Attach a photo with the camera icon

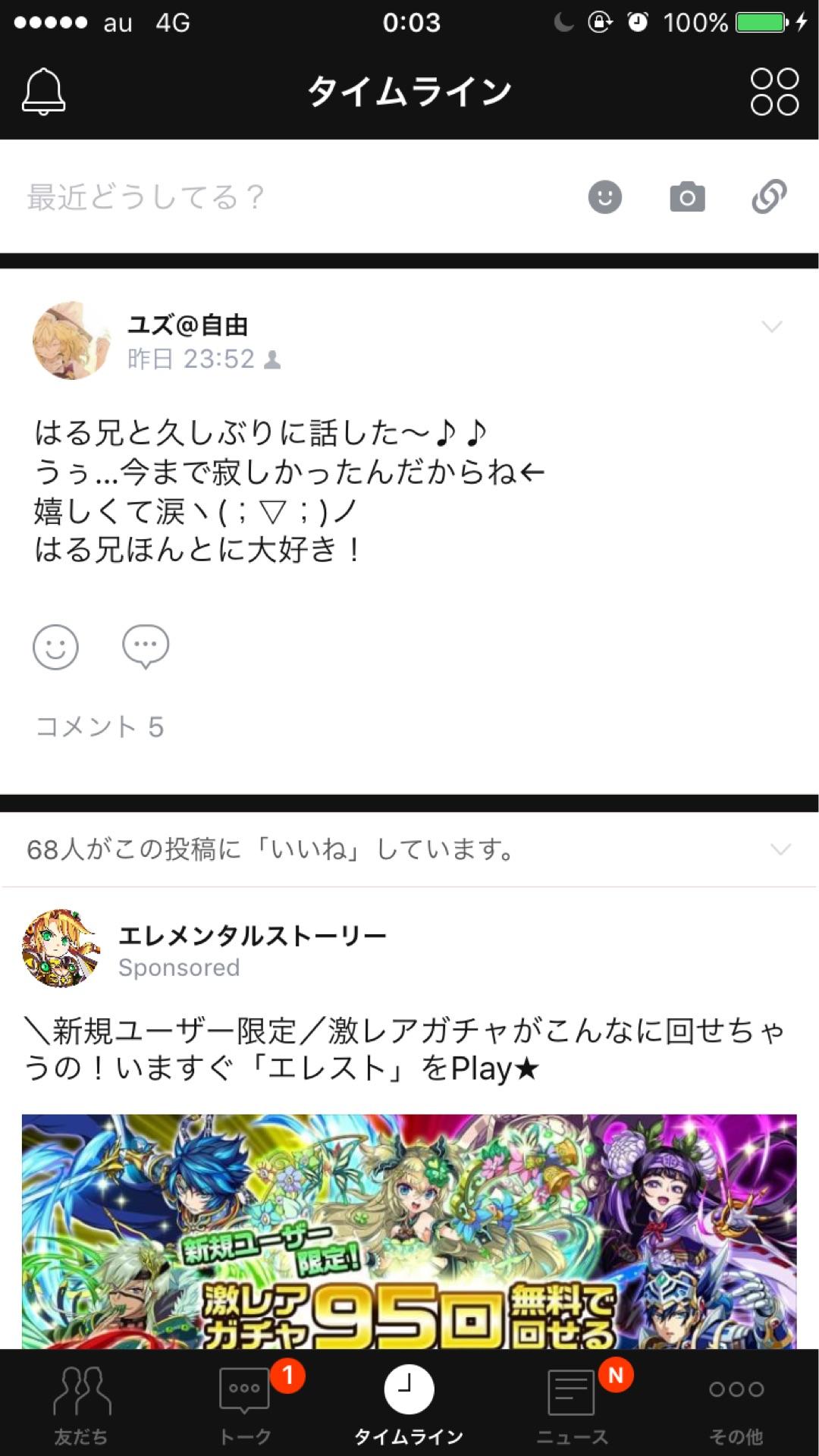[687, 198]
